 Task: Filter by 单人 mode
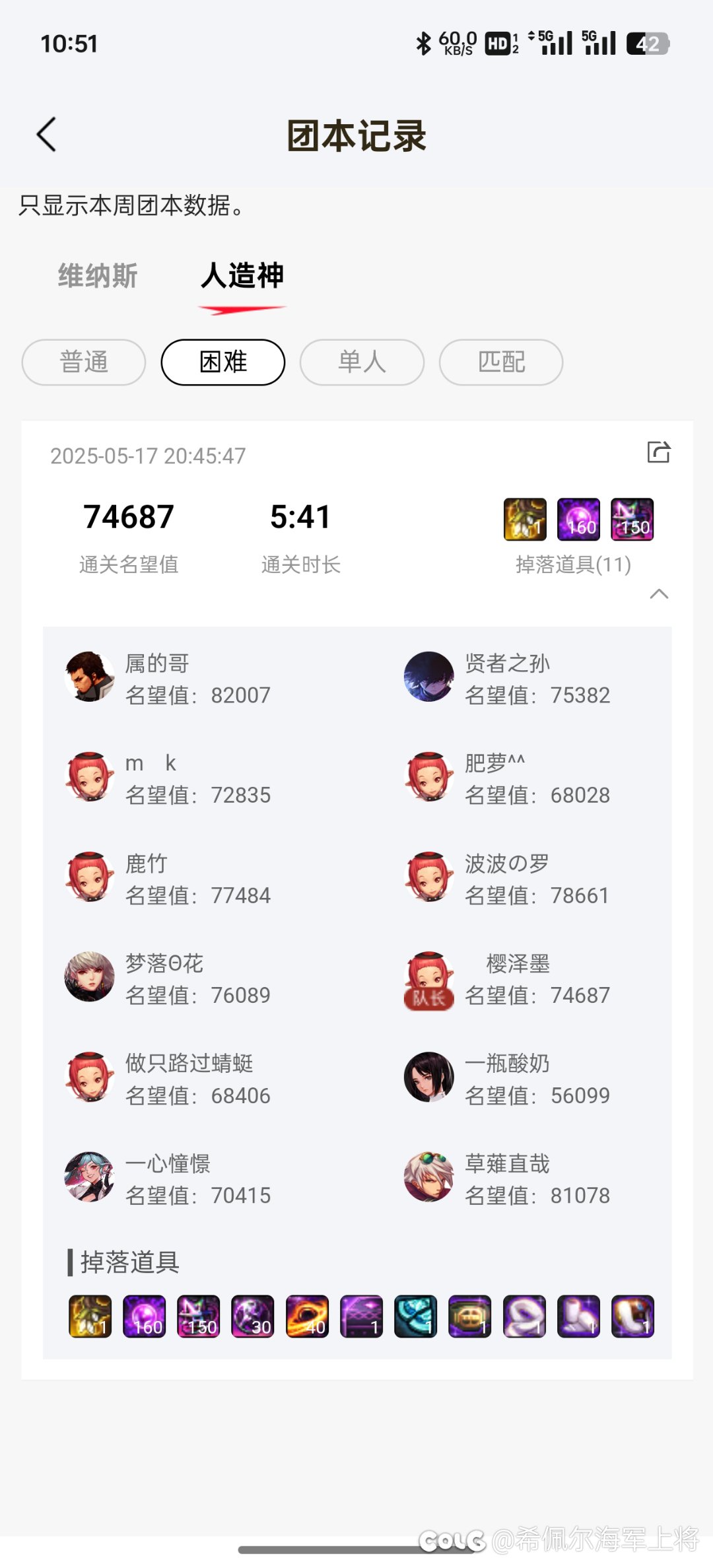362,362
